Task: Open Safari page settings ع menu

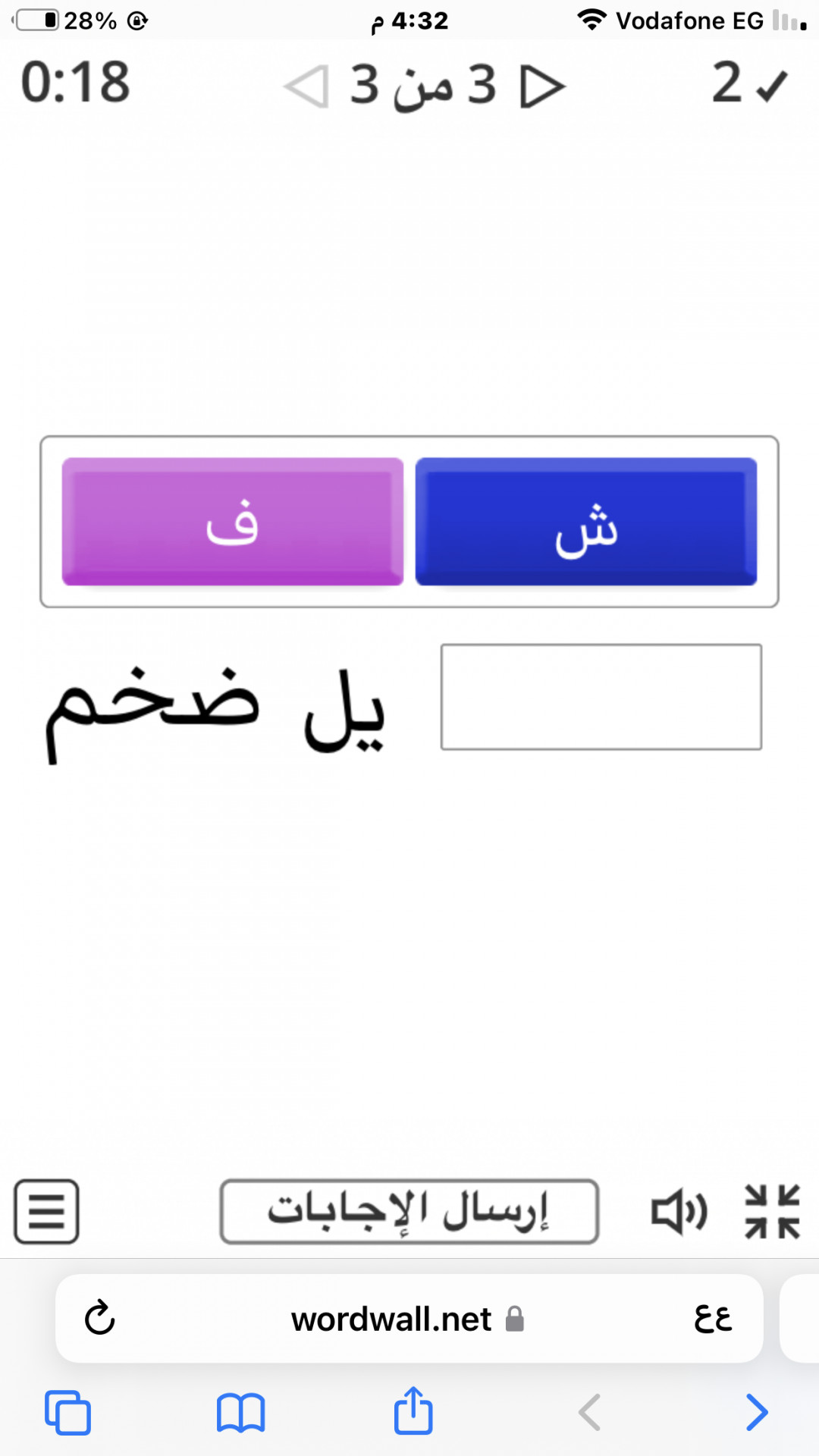Action: click(x=713, y=1318)
